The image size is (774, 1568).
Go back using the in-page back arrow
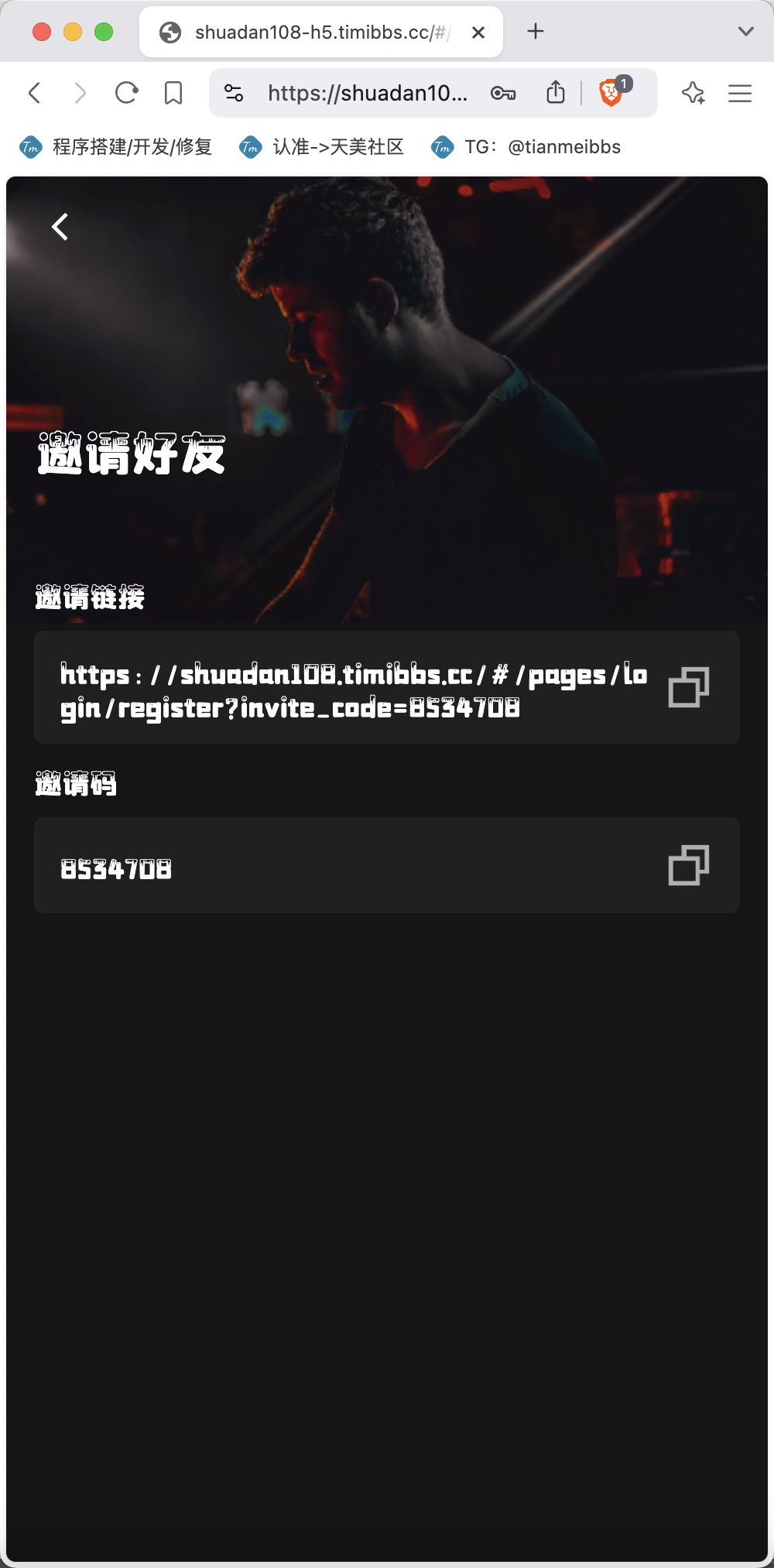(60, 227)
